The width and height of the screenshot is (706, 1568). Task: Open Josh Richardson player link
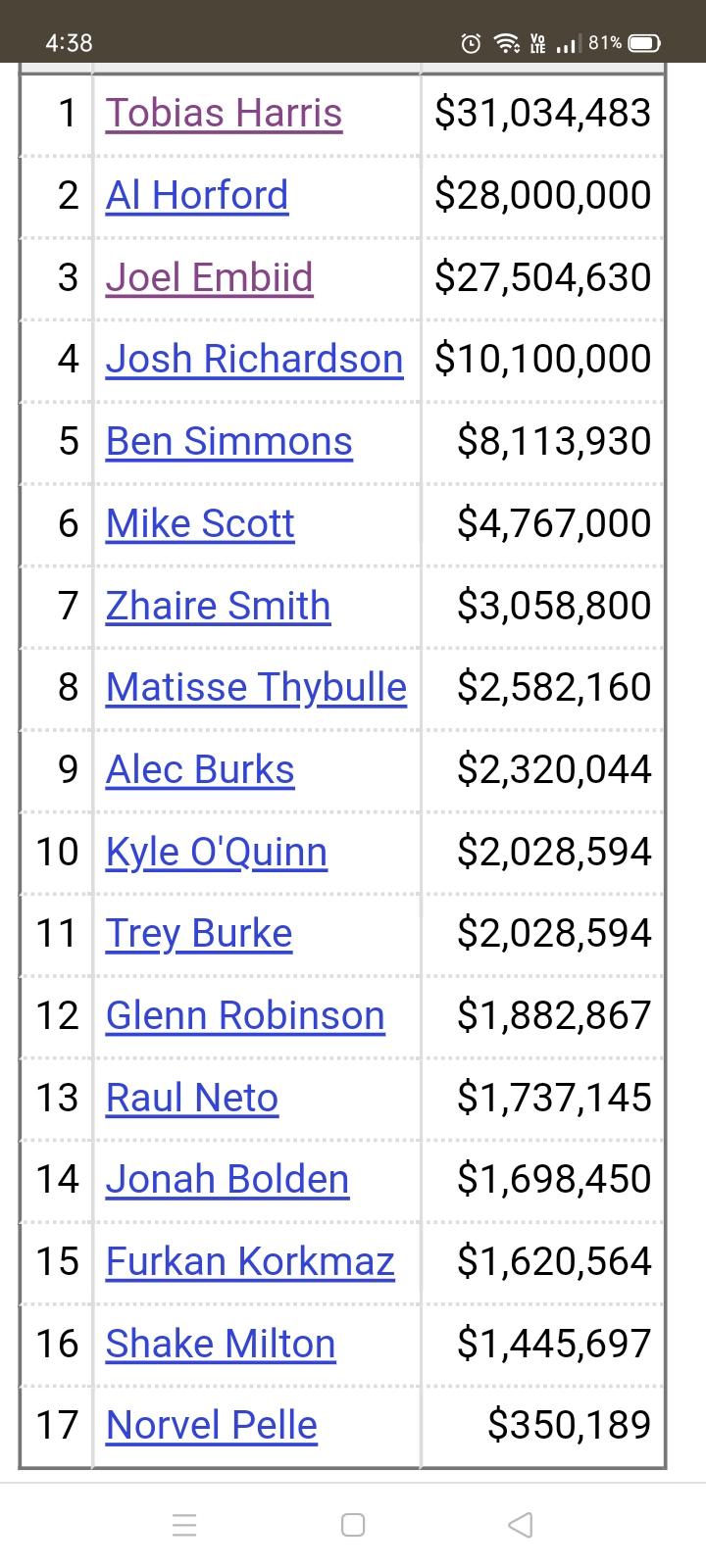coord(254,359)
